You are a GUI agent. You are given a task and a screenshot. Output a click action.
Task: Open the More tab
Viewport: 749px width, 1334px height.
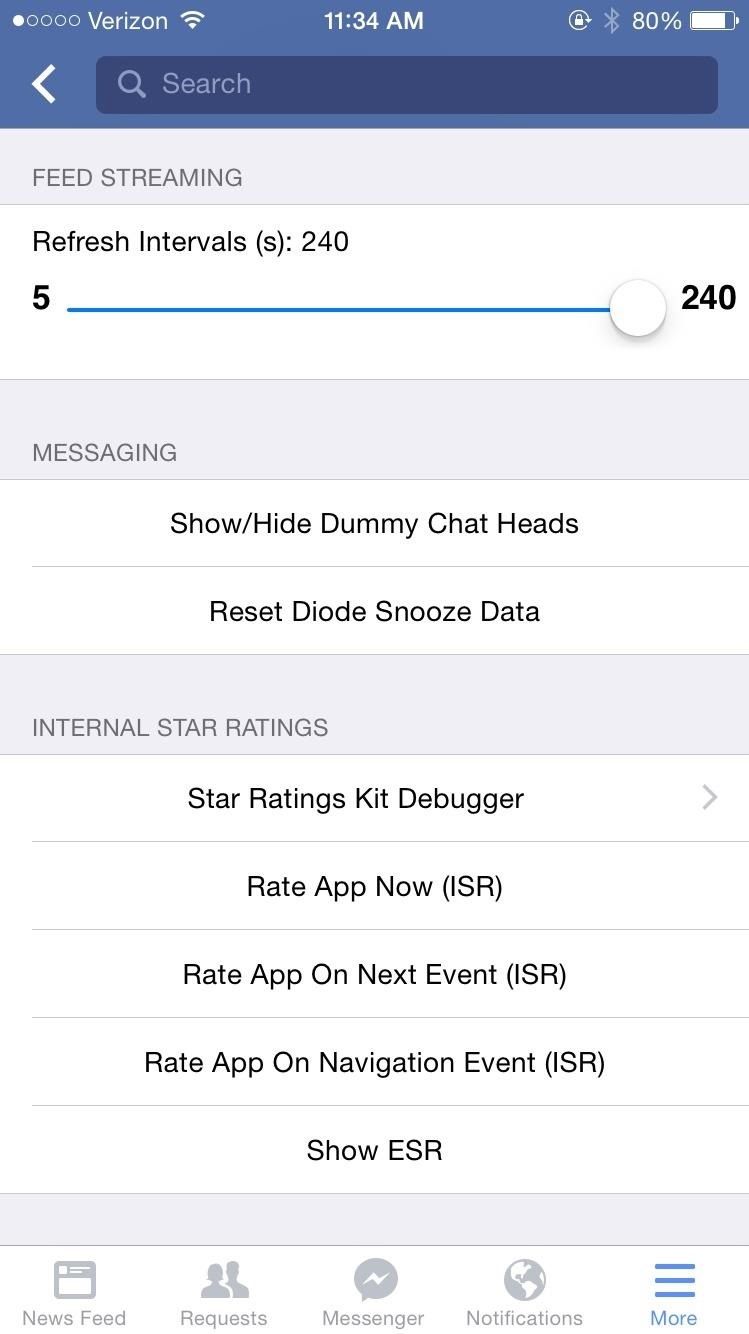674,1292
